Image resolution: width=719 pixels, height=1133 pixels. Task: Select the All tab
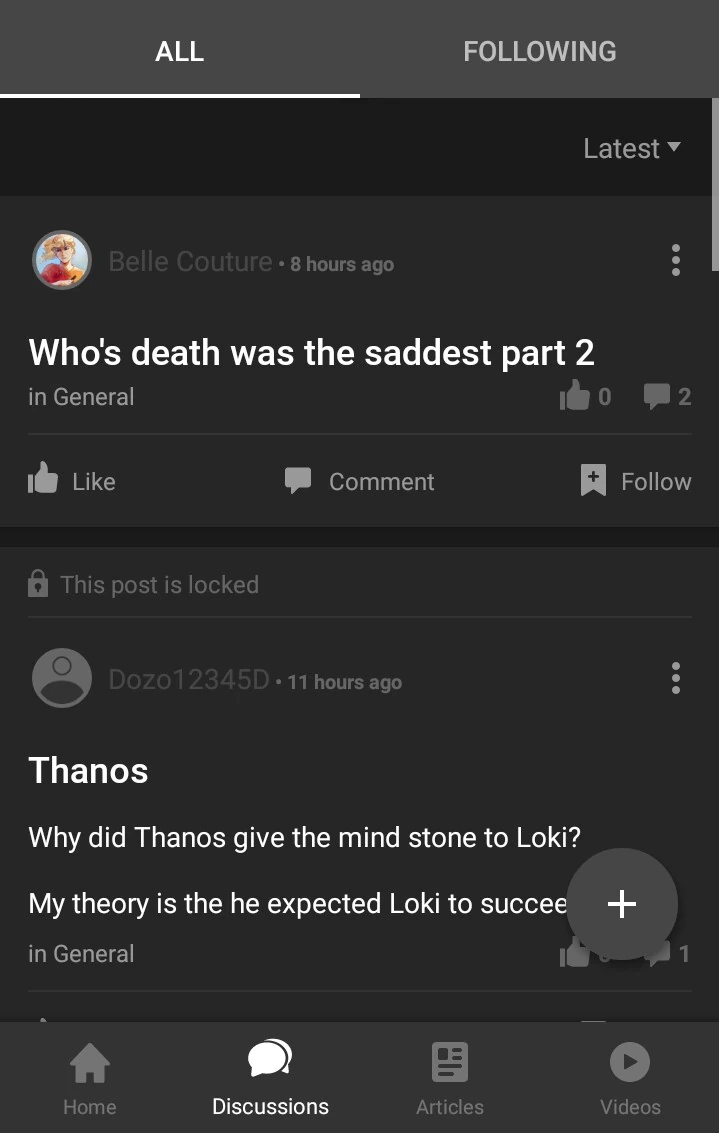point(180,51)
